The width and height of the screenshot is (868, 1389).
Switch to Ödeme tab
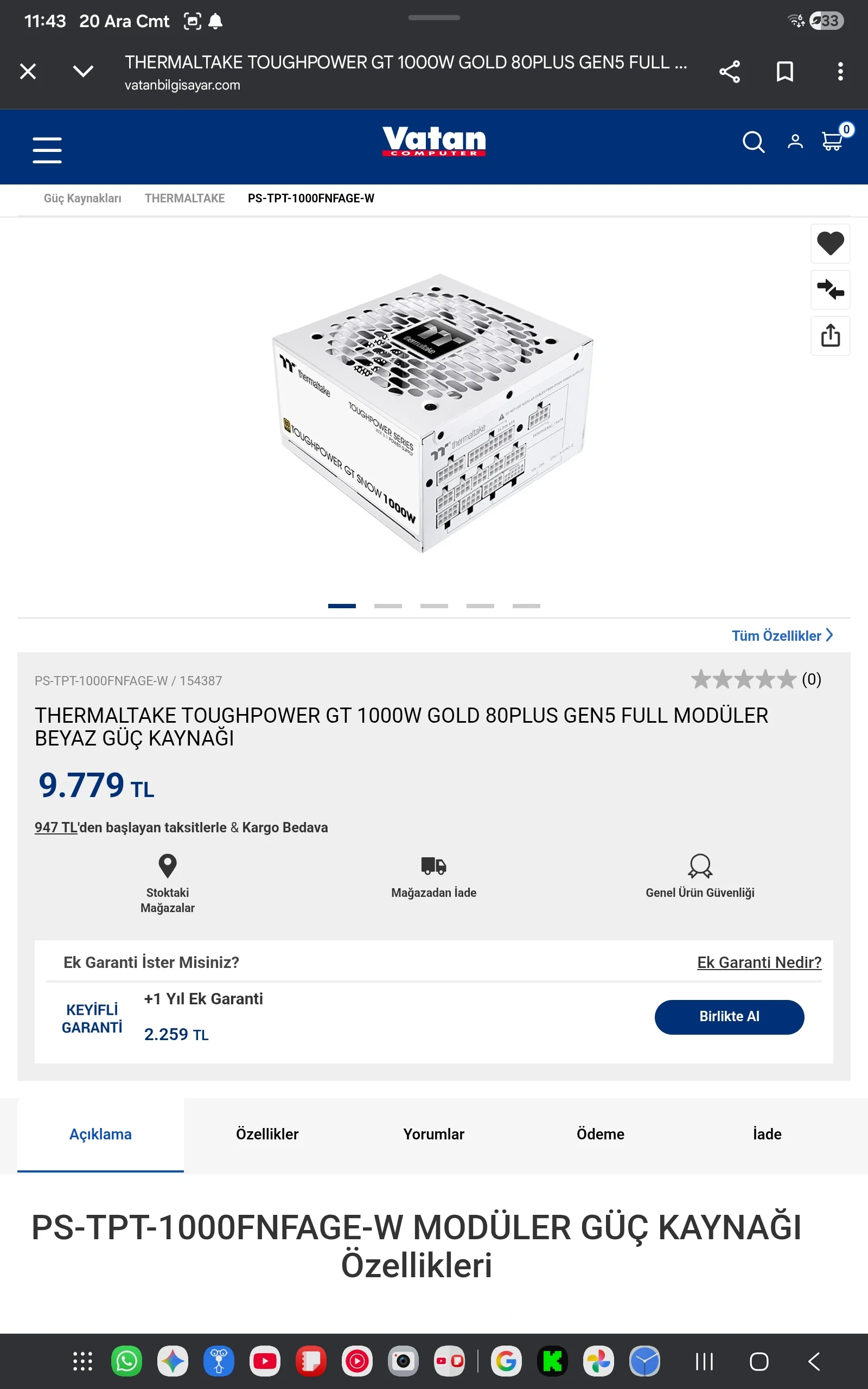pyautogui.click(x=600, y=1134)
